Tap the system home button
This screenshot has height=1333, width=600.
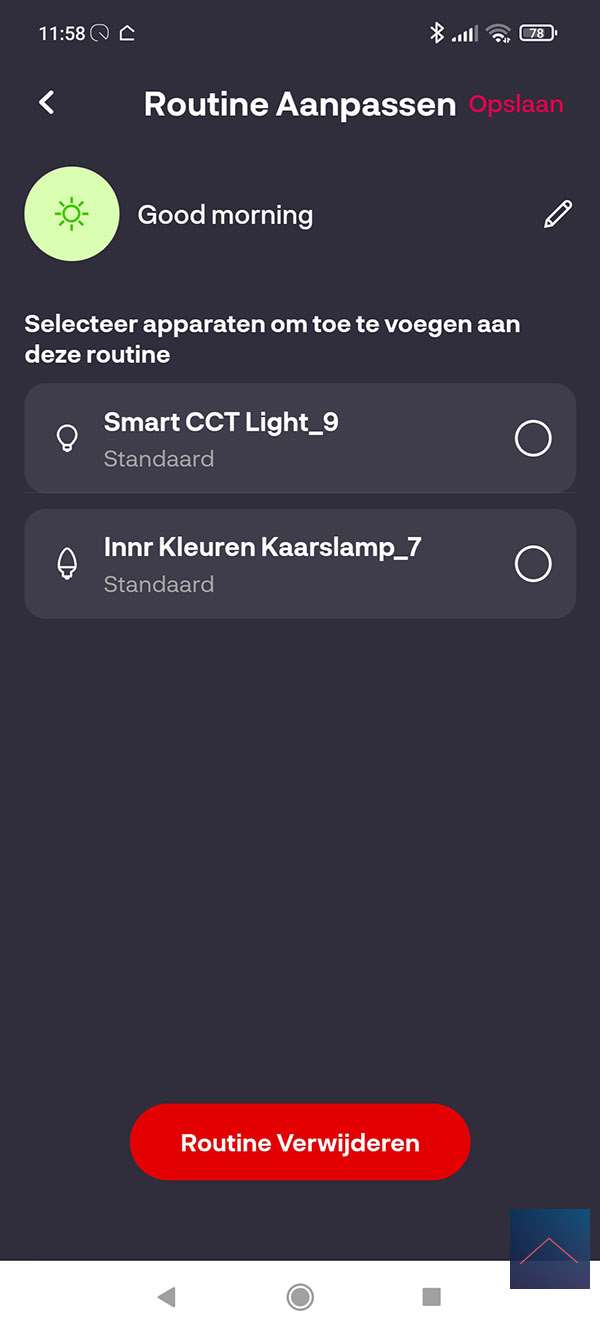pos(300,1297)
